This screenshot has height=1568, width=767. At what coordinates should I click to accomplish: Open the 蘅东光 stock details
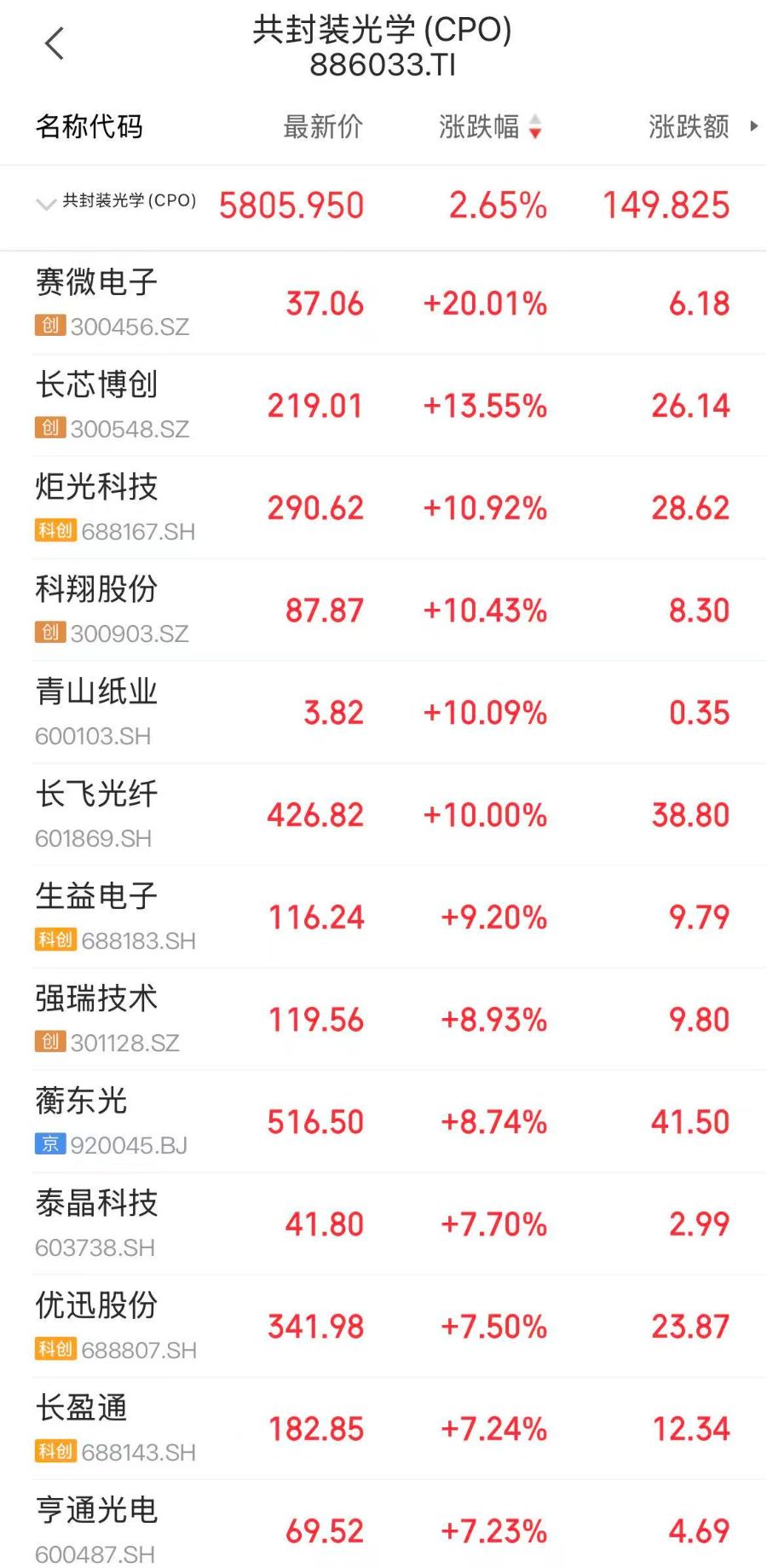[x=383, y=1122]
